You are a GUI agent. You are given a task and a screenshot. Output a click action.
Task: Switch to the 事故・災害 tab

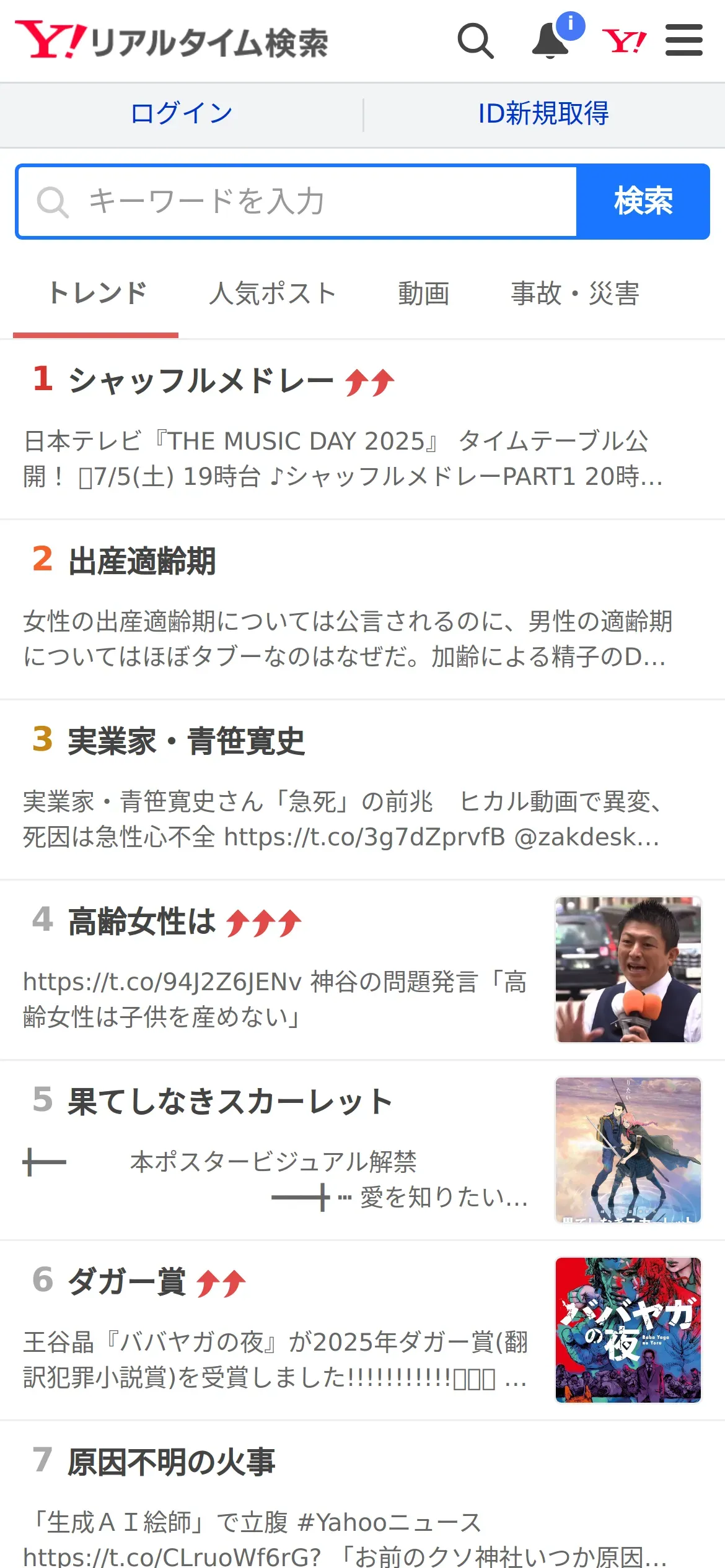click(575, 294)
